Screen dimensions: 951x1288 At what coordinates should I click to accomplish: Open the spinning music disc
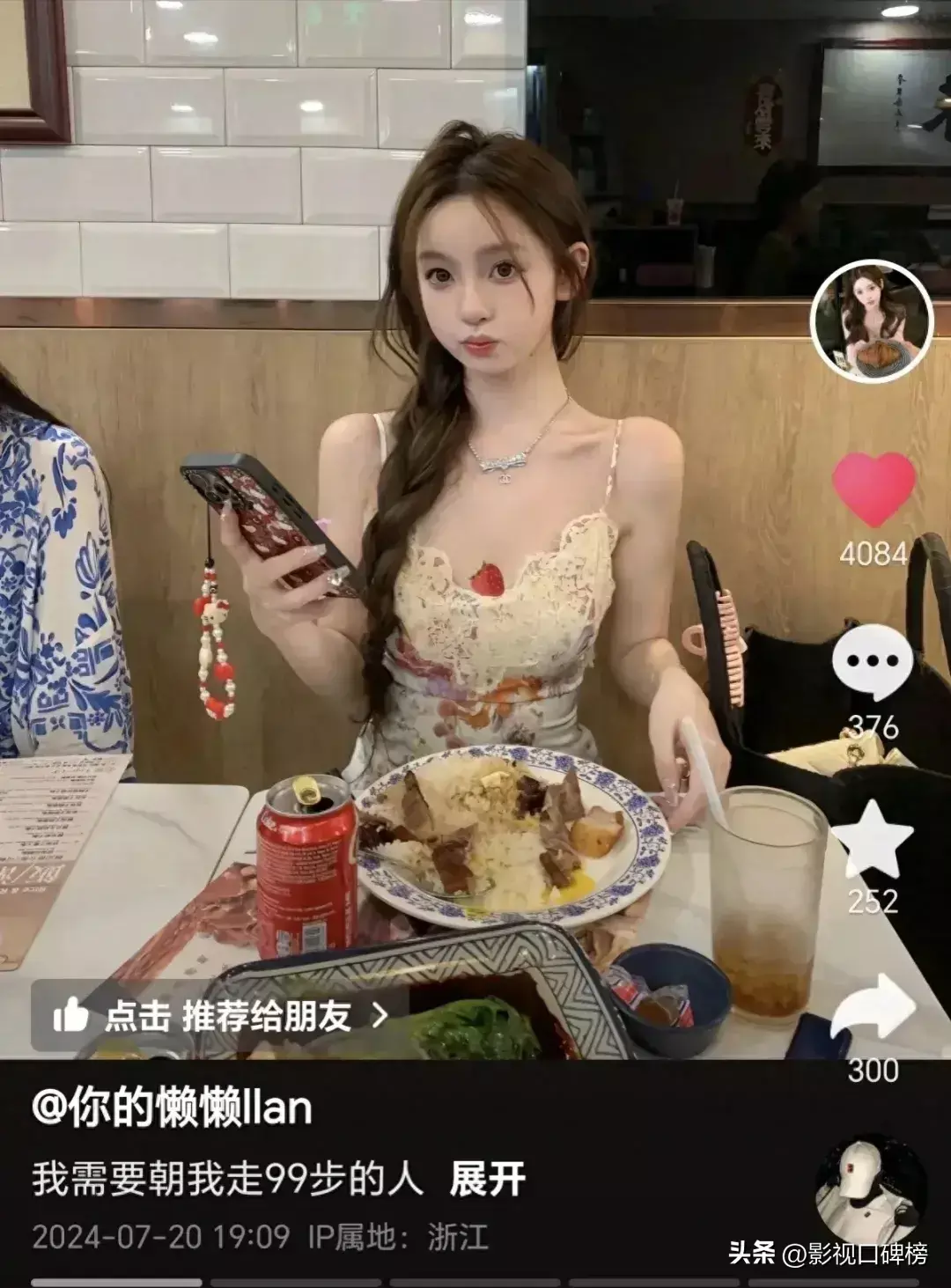point(870,1189)
